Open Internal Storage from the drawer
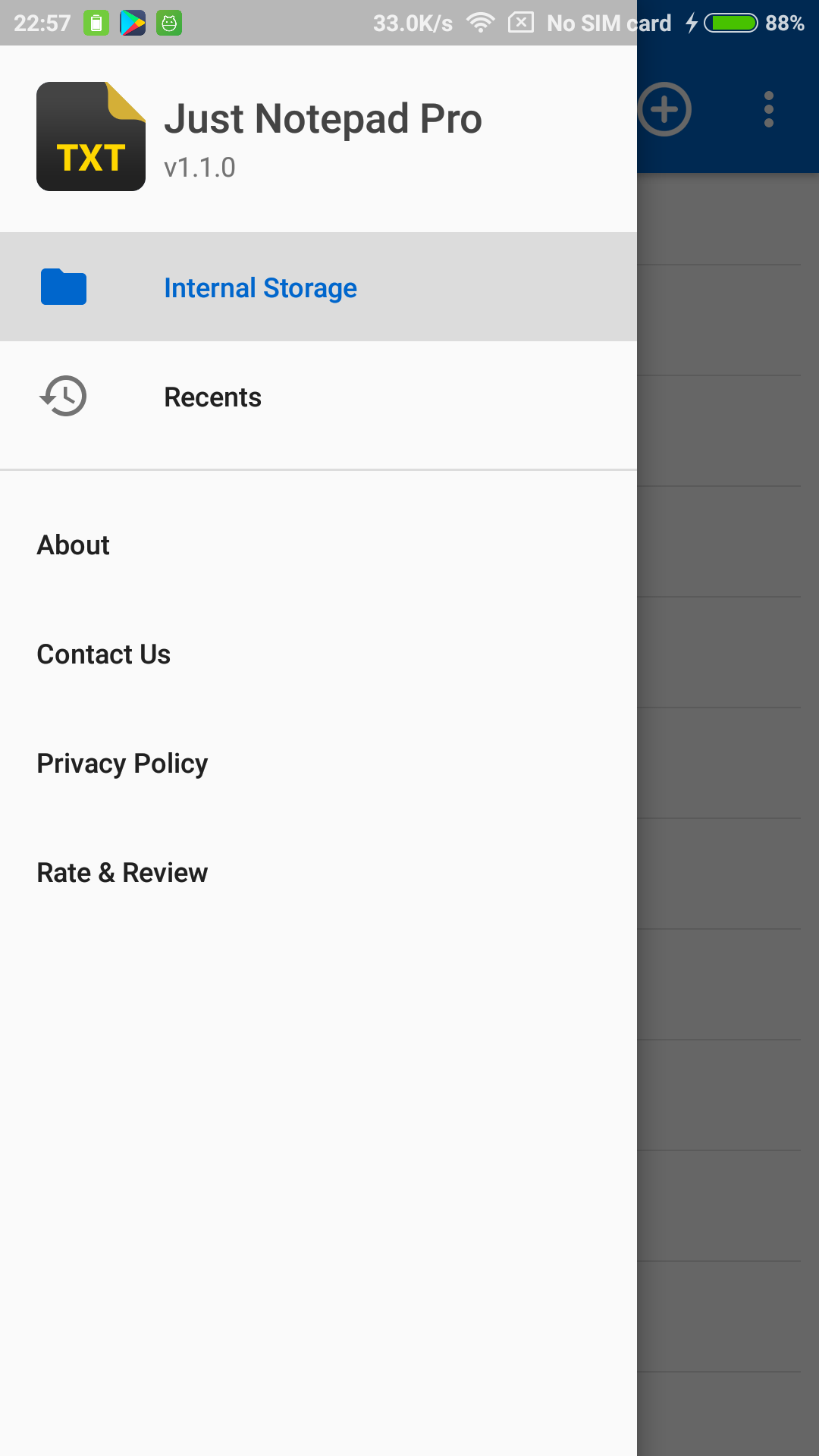Screen dimensions: 819x1456 [260, 287]
